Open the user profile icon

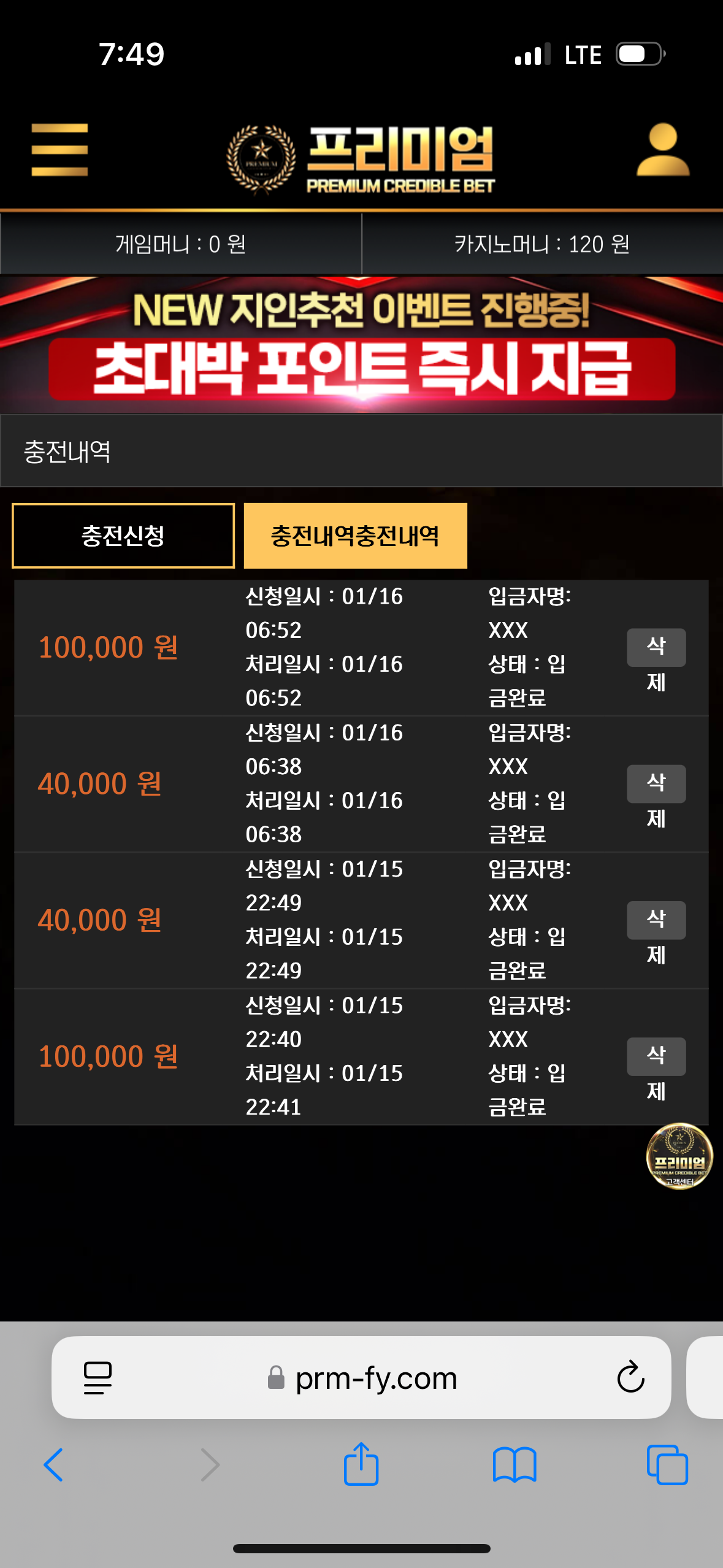[x=663, y=150]
